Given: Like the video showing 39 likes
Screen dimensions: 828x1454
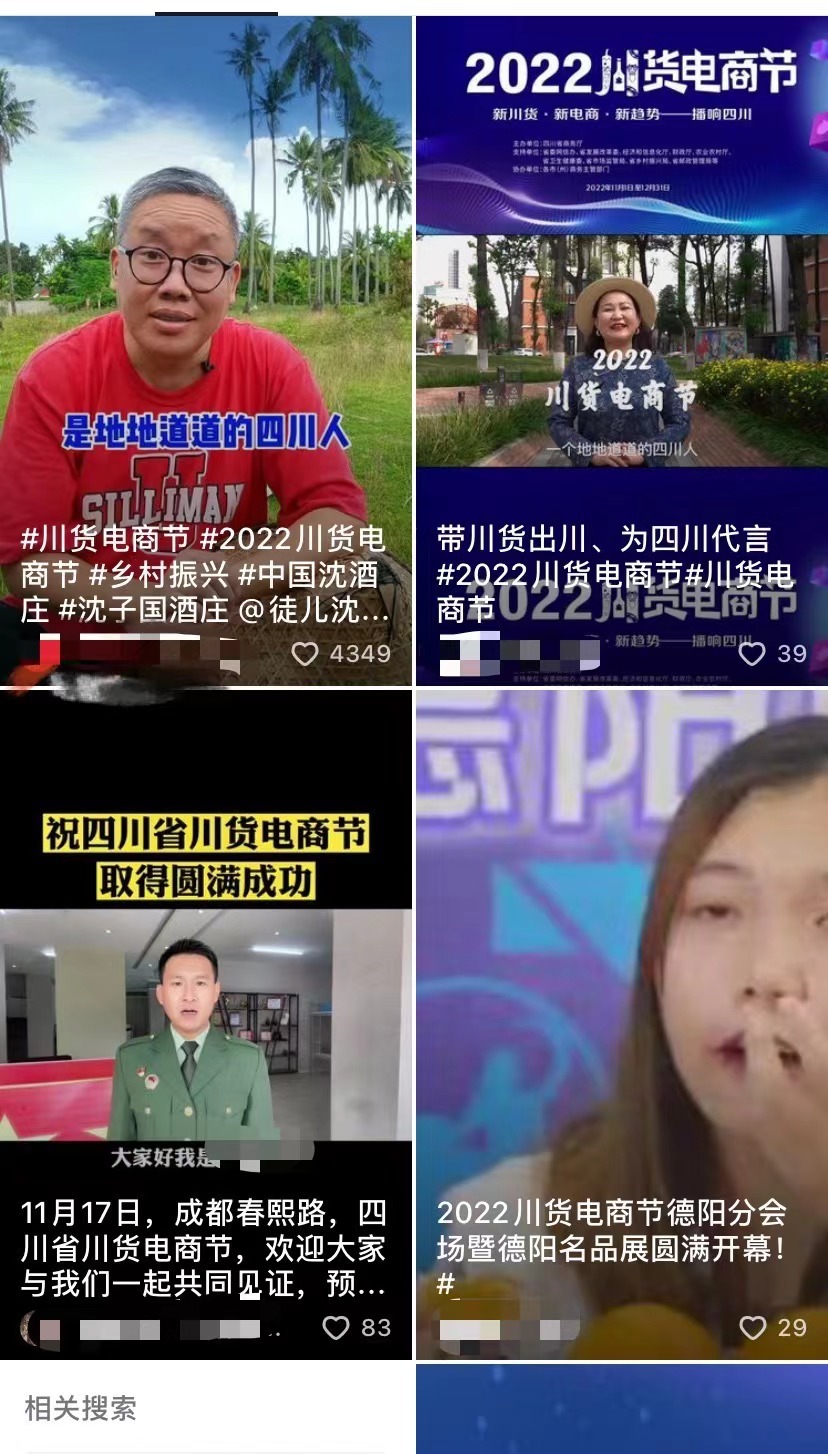Looking at the screenshot, I should pos(751,654).
